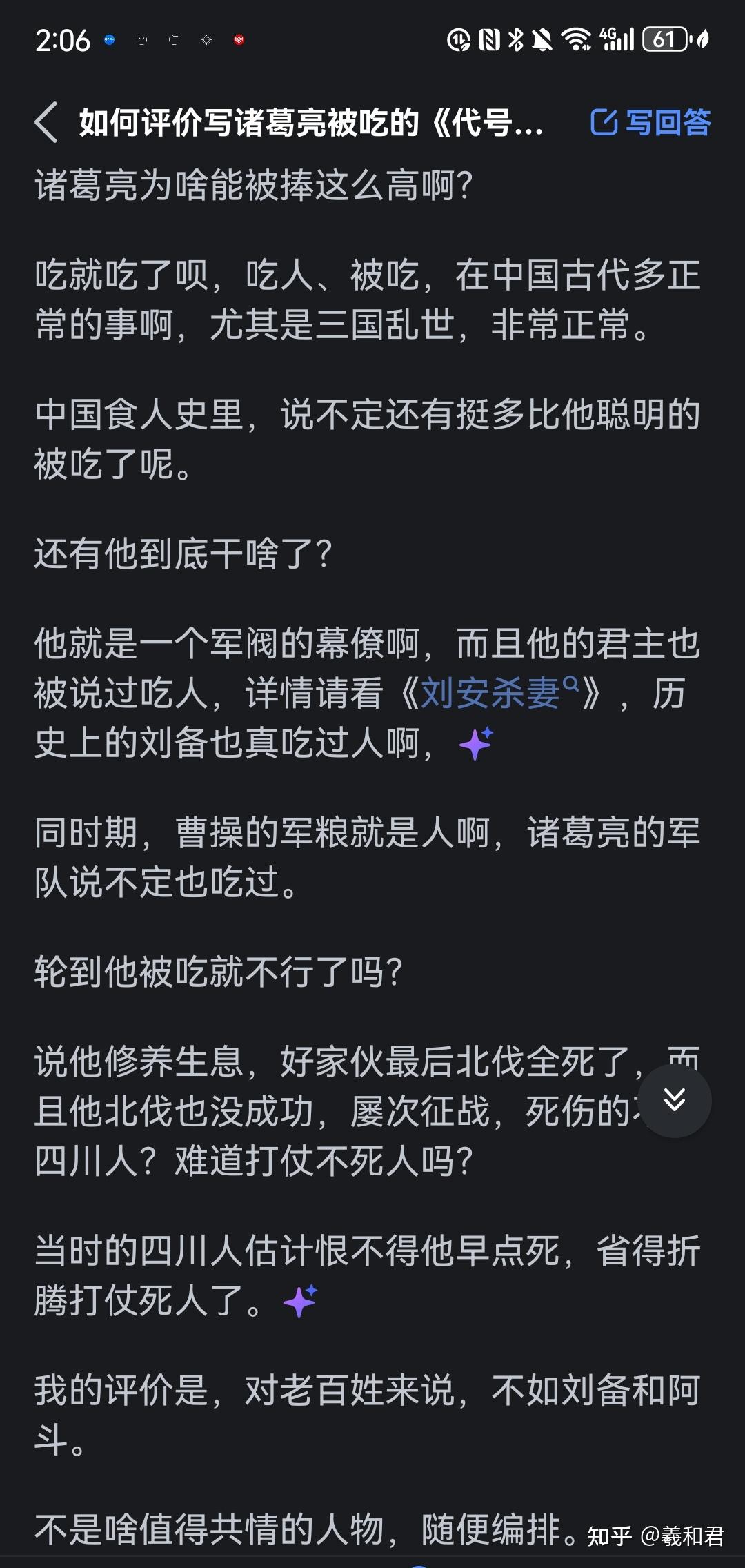Tap the sparkle icon after 腾打仗死人了
The image size is (745, 1568).
(300, 1301)
